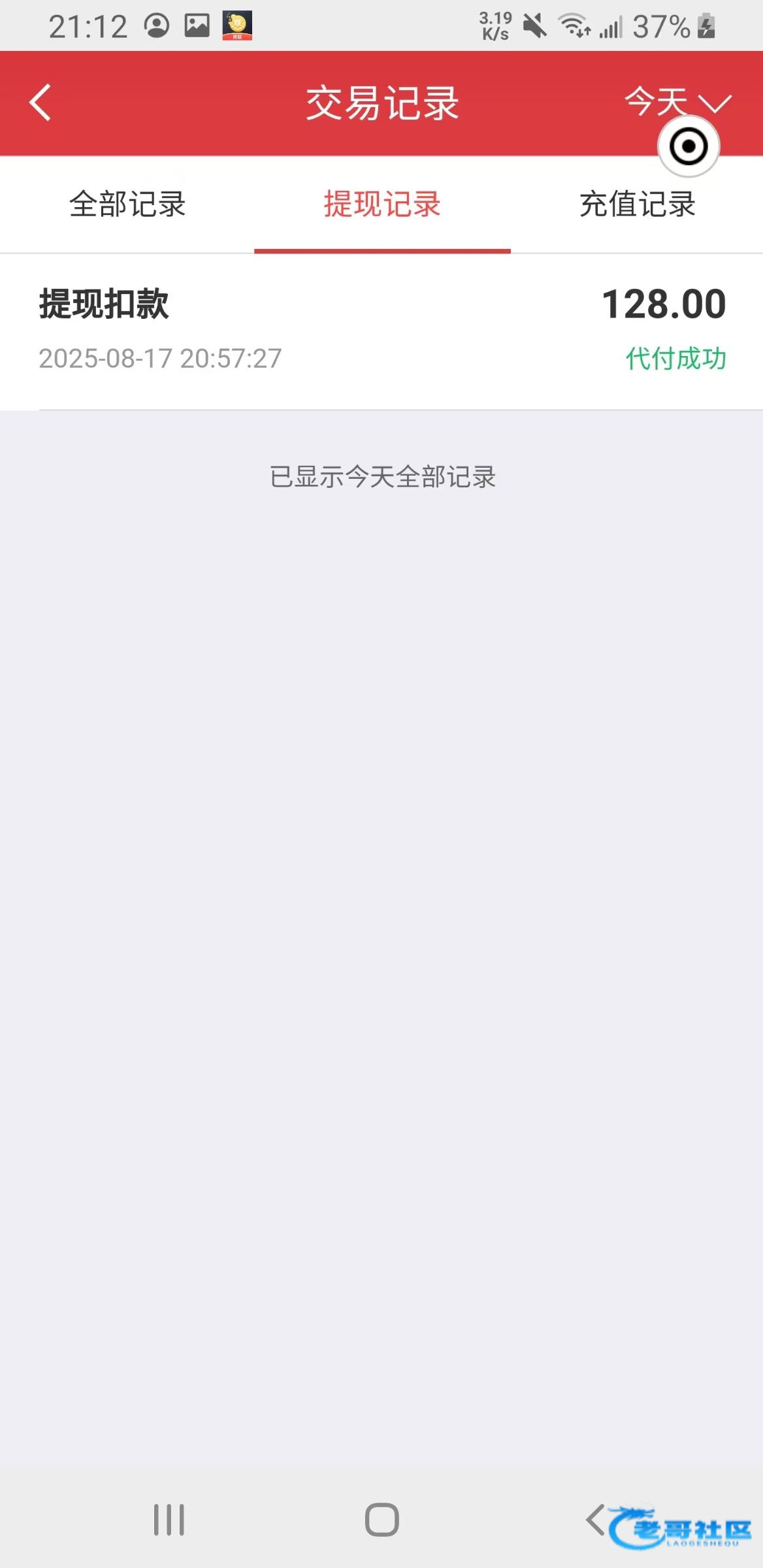Go back from the 交易记录 page
This screenshot has height=1568, width=763.
tap(40, 103)
